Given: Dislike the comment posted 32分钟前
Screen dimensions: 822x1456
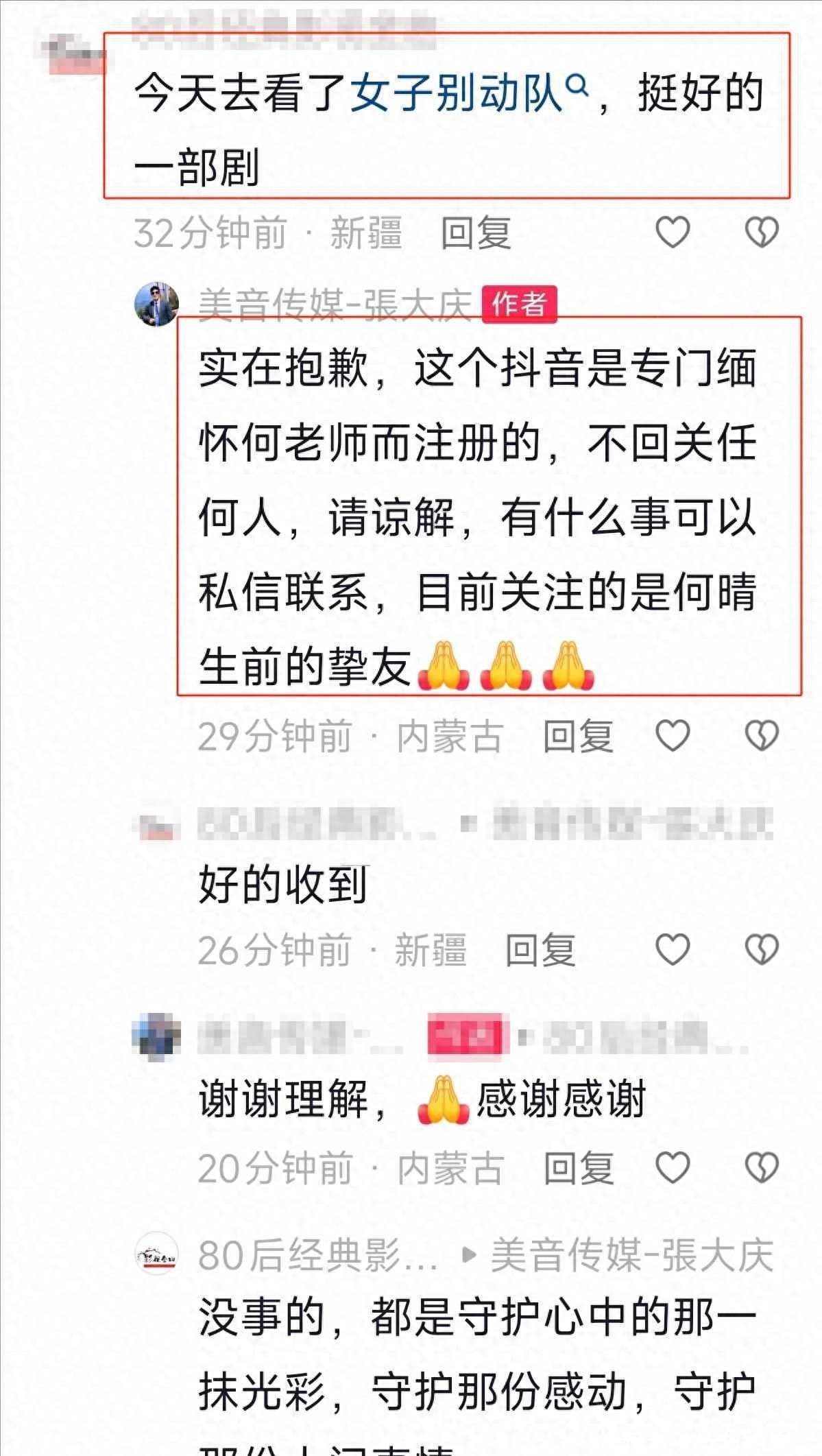Looking at the screenshot, I should click(762, 232).
